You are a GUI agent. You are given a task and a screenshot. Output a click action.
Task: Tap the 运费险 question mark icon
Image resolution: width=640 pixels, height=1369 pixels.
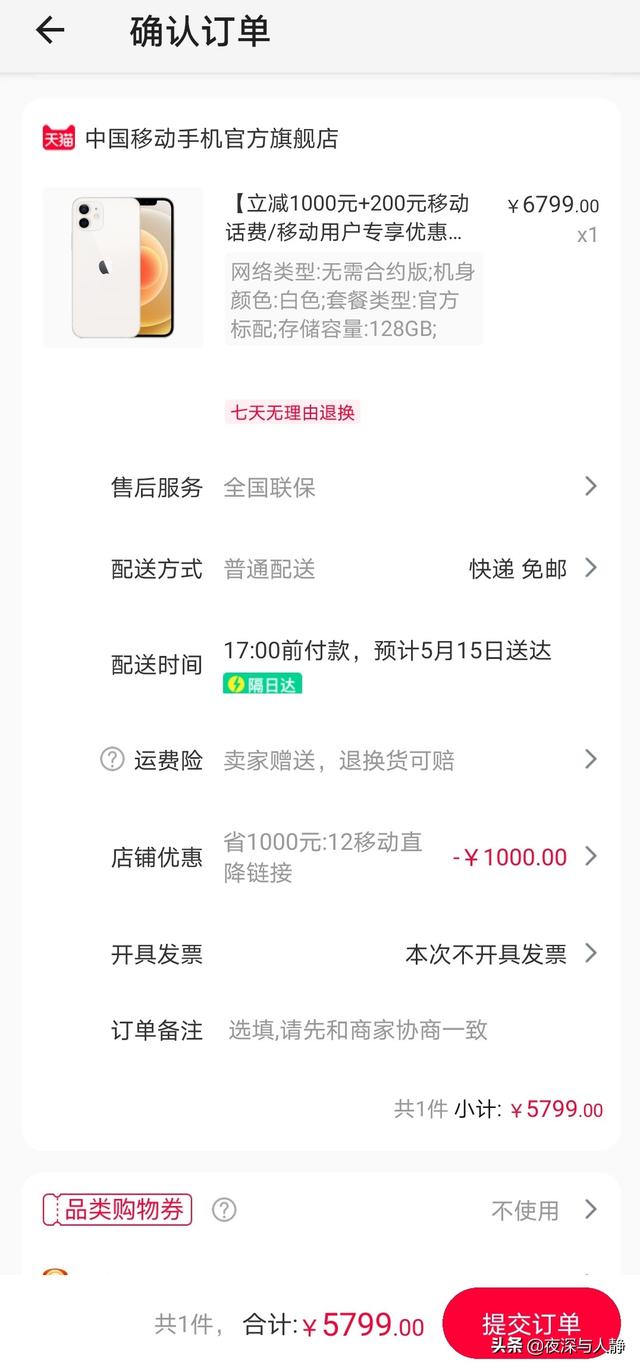point(112,760)
